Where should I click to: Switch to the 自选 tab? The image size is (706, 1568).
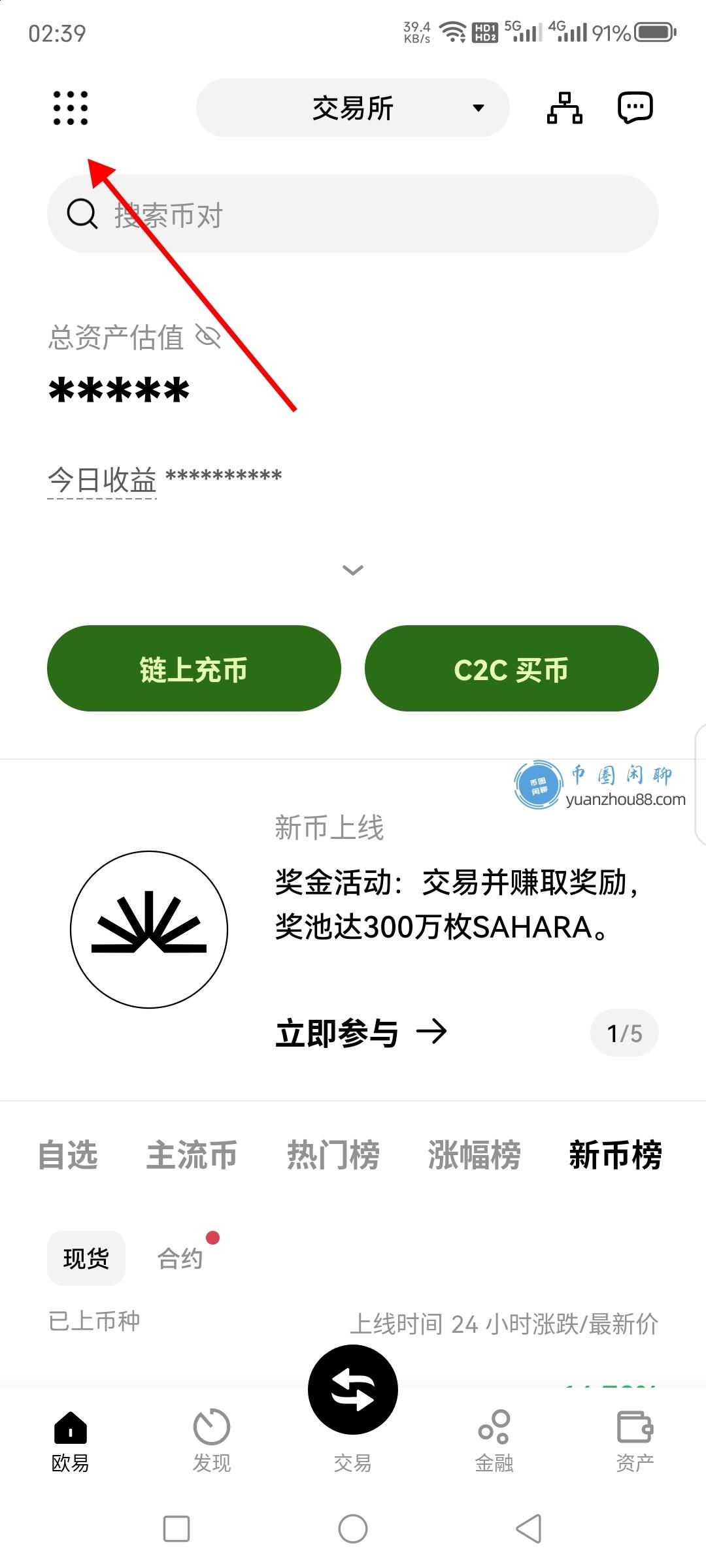tap(68, 1154)
